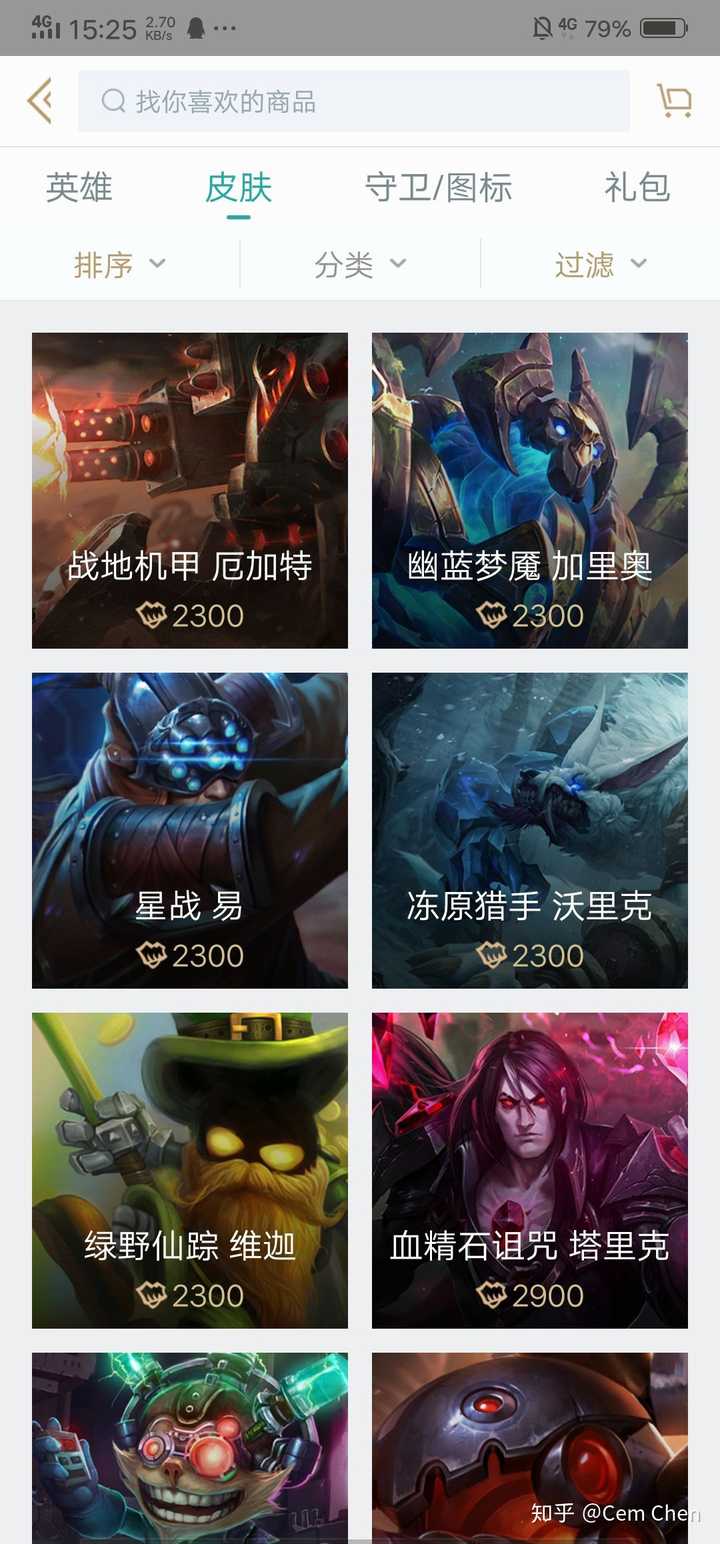The image size is (720, 1544).
Task: Open the shopping cart
Action: coord(674,101)
